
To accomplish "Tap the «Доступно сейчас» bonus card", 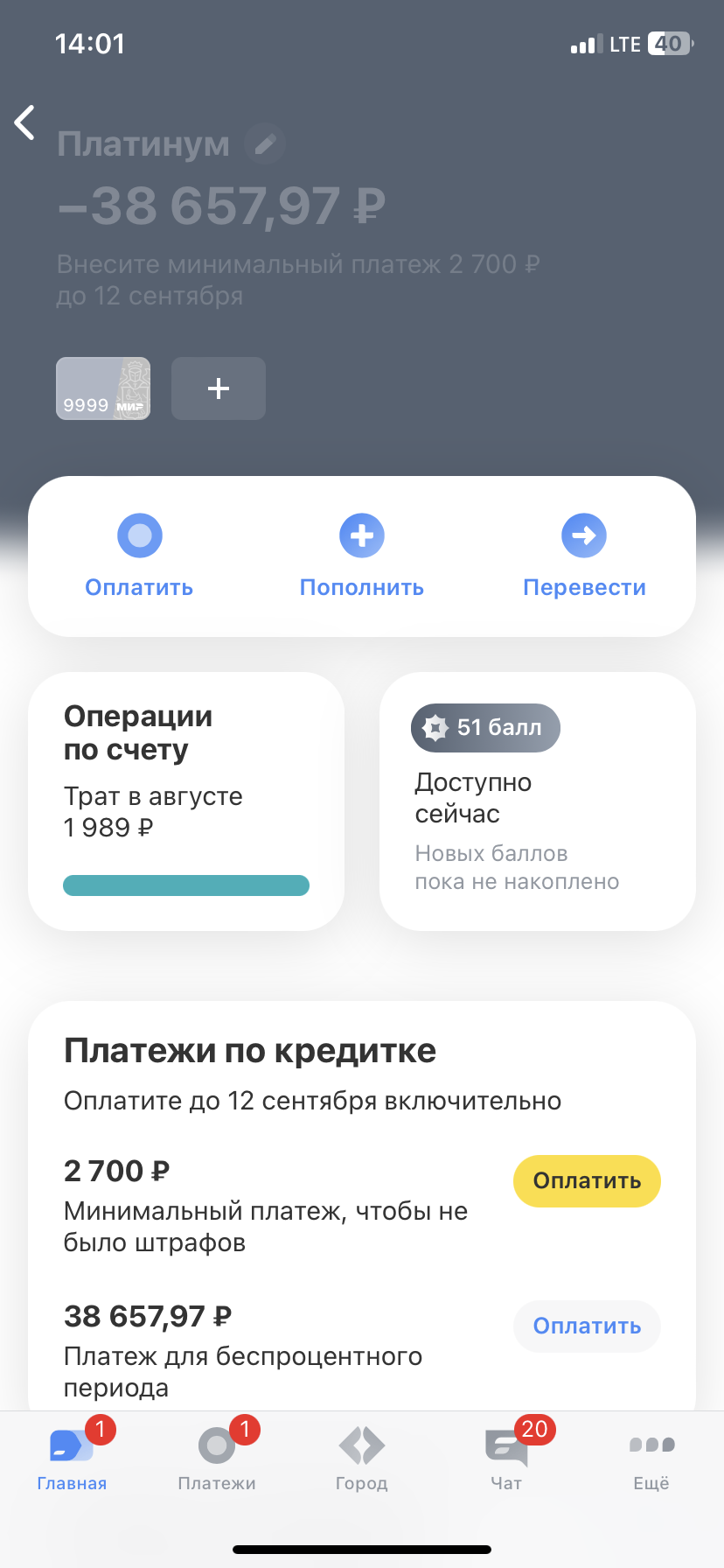I will (x=537, y=797).
